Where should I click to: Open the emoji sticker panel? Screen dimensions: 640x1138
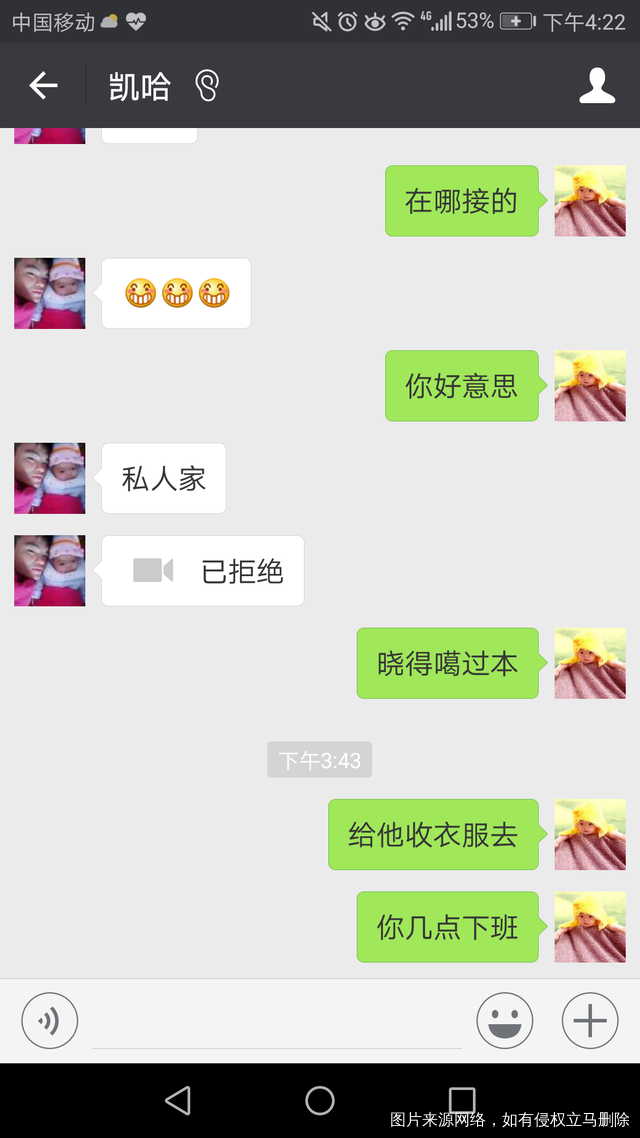[504, 1021]
